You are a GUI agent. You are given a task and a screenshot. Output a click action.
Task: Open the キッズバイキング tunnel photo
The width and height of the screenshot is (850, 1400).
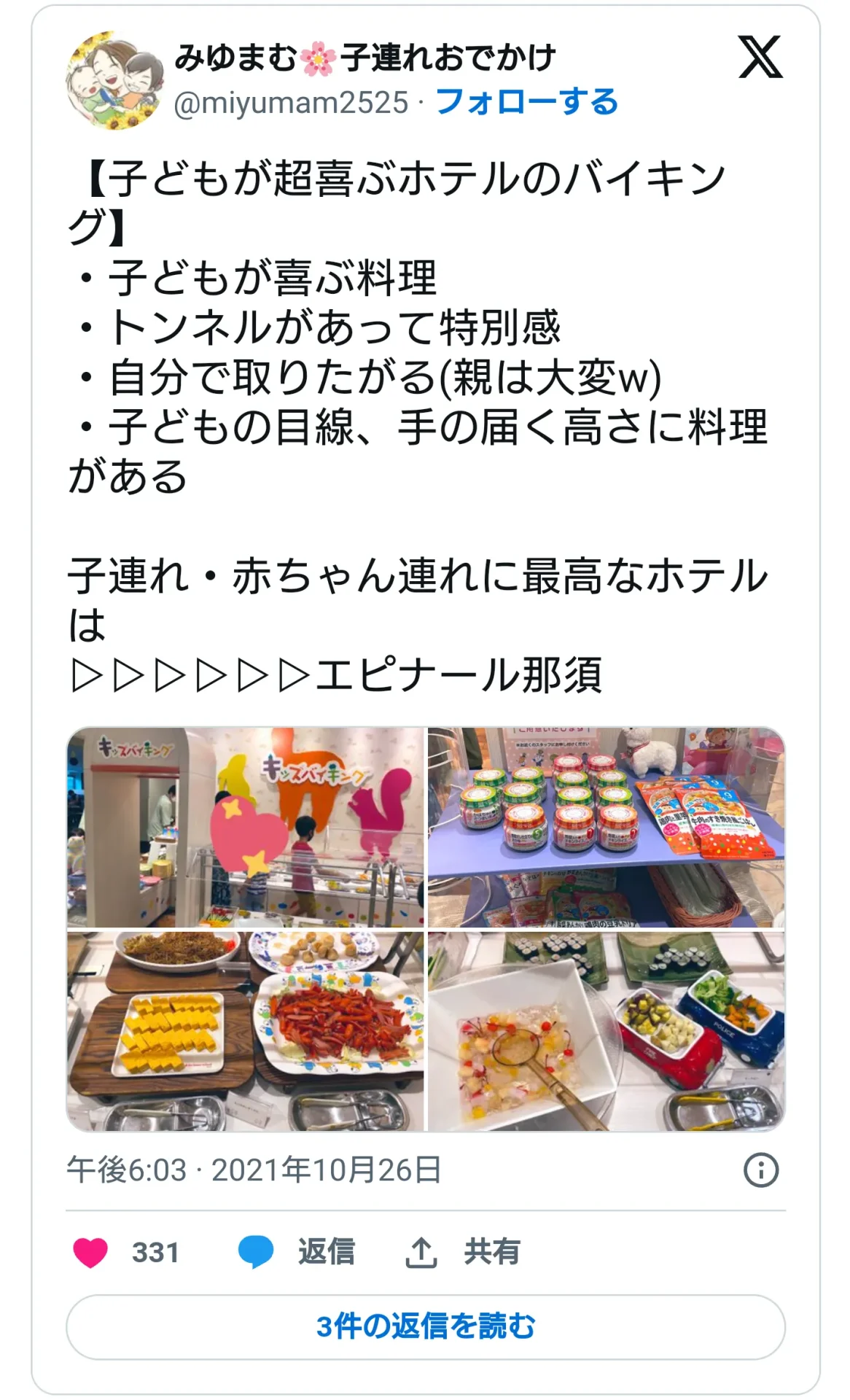tap(246, 827)
